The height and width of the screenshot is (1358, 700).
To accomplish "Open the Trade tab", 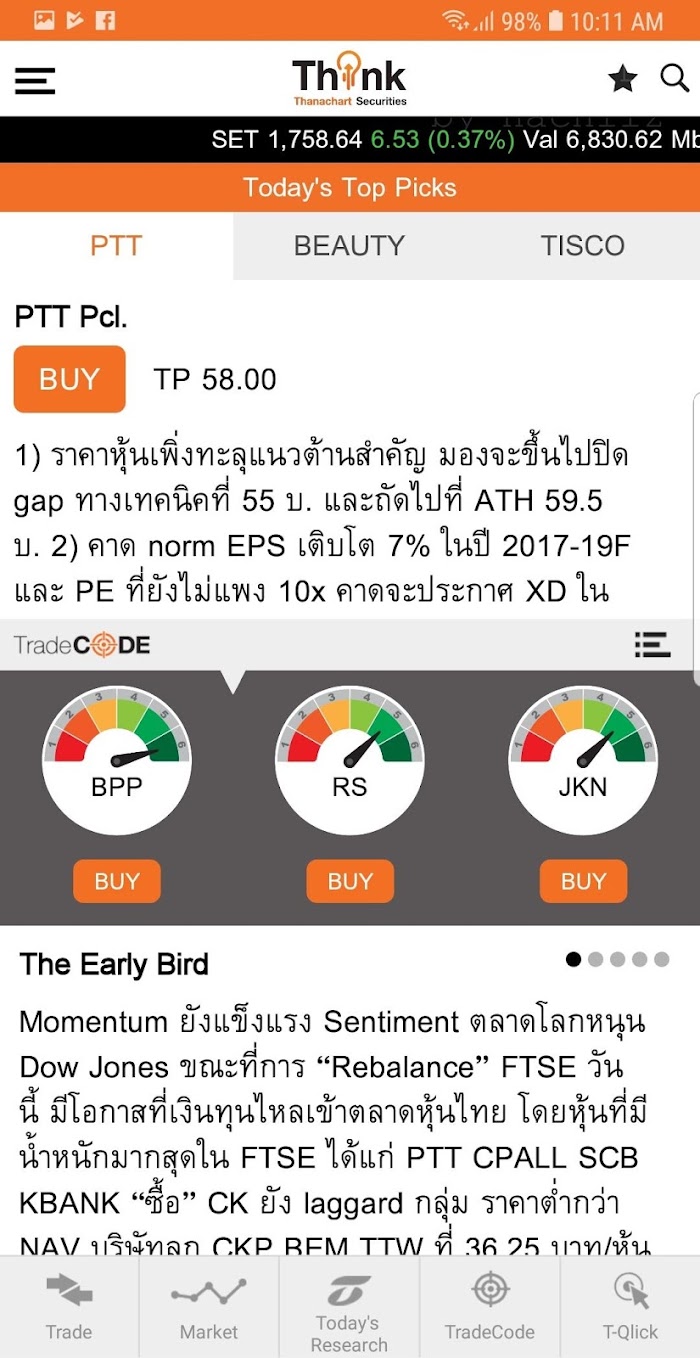I will (69, 1307).
